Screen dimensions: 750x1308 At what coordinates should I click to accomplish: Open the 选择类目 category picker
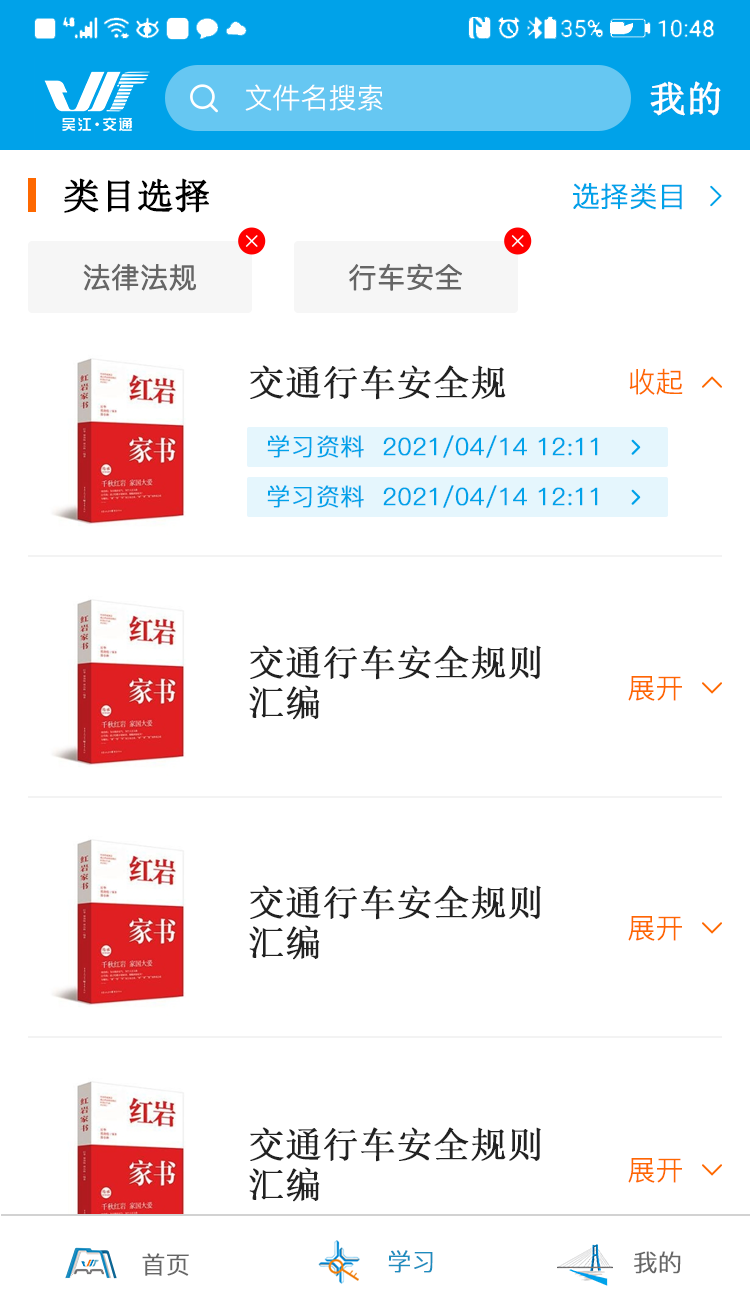click(x=646, y=197)
